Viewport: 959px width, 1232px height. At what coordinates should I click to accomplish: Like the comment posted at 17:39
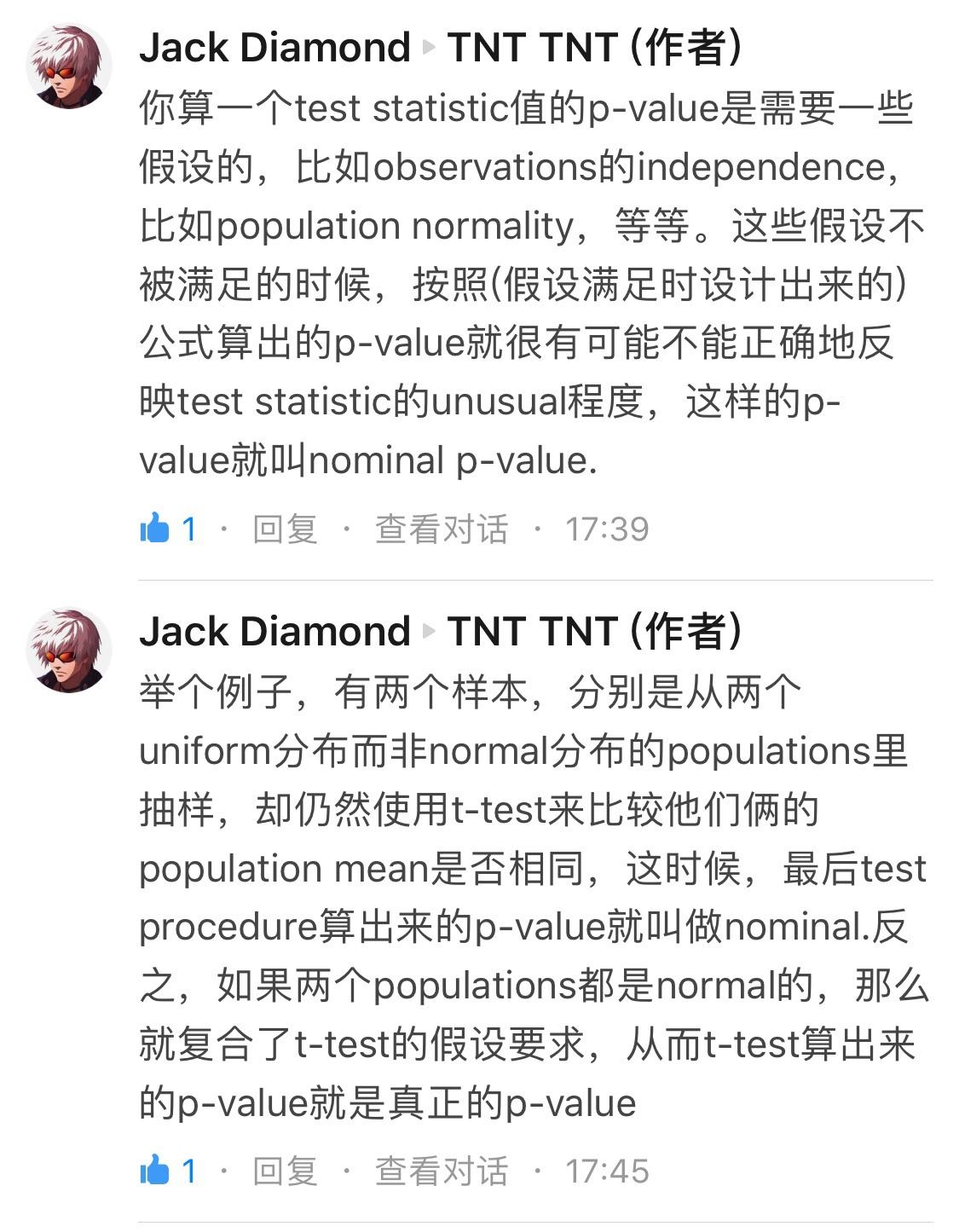(156, 529)
